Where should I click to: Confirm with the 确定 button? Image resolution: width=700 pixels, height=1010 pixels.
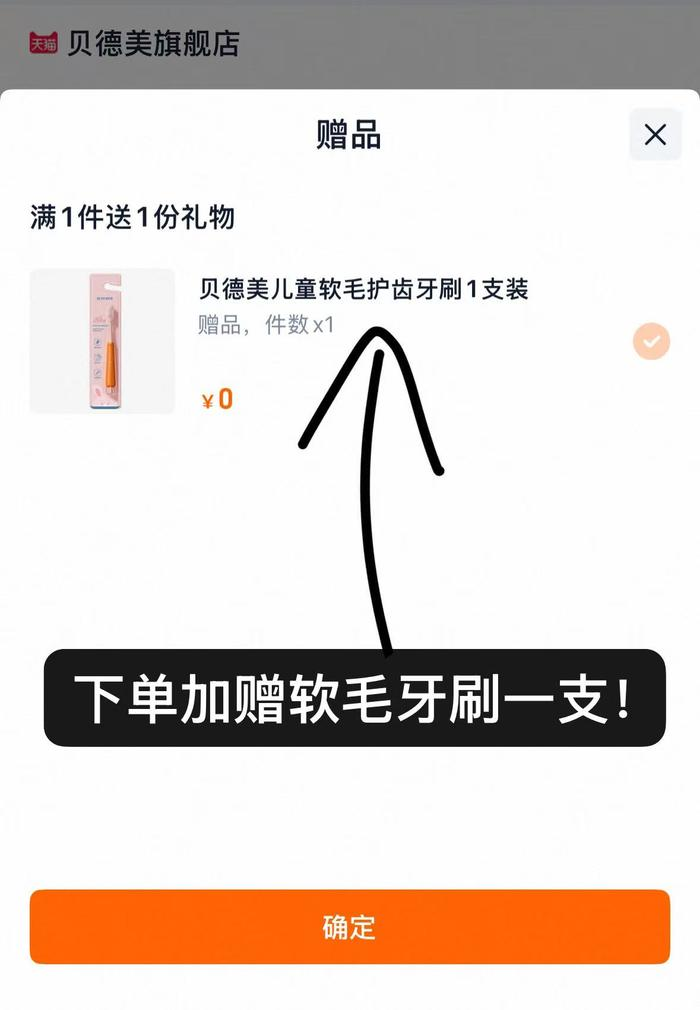349,926
